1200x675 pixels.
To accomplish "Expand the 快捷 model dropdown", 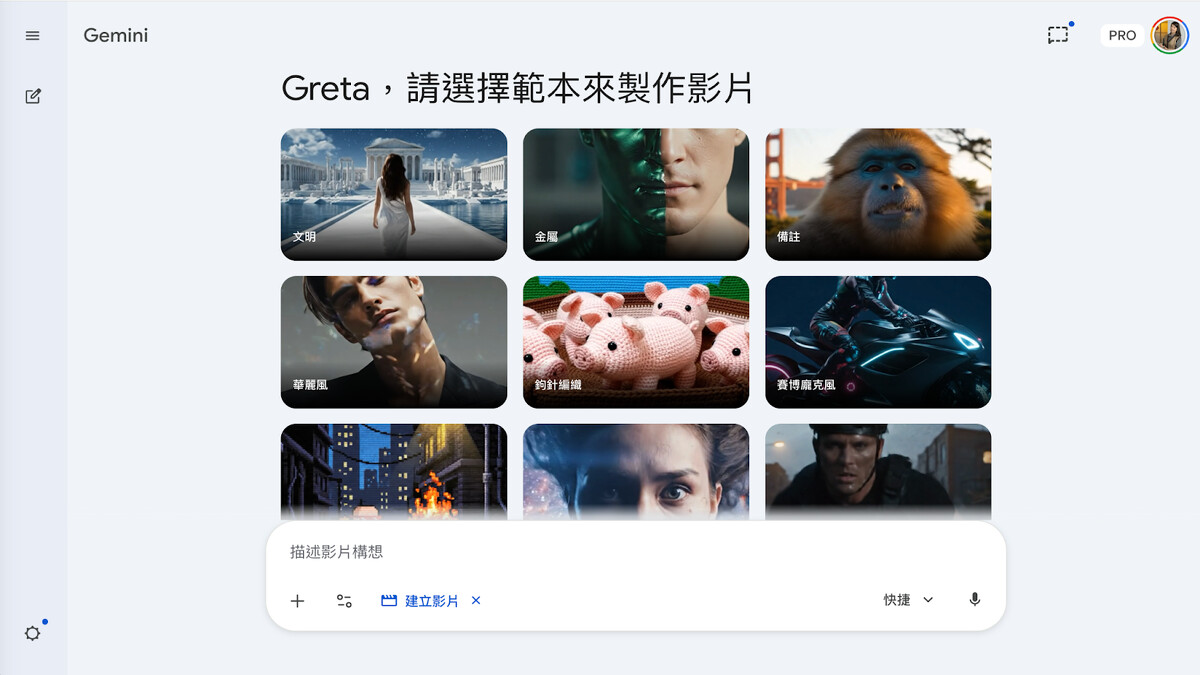I will (908, 600).
